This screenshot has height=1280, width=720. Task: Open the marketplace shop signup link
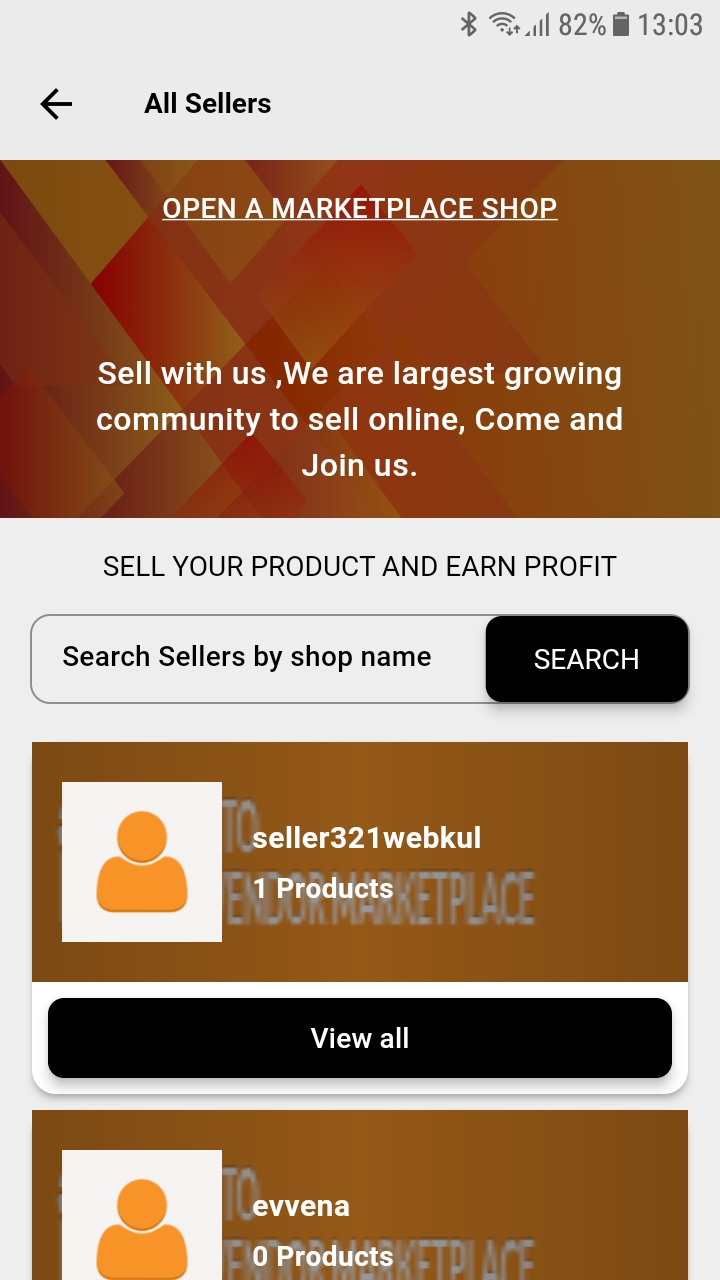click(x=360, y=208)
